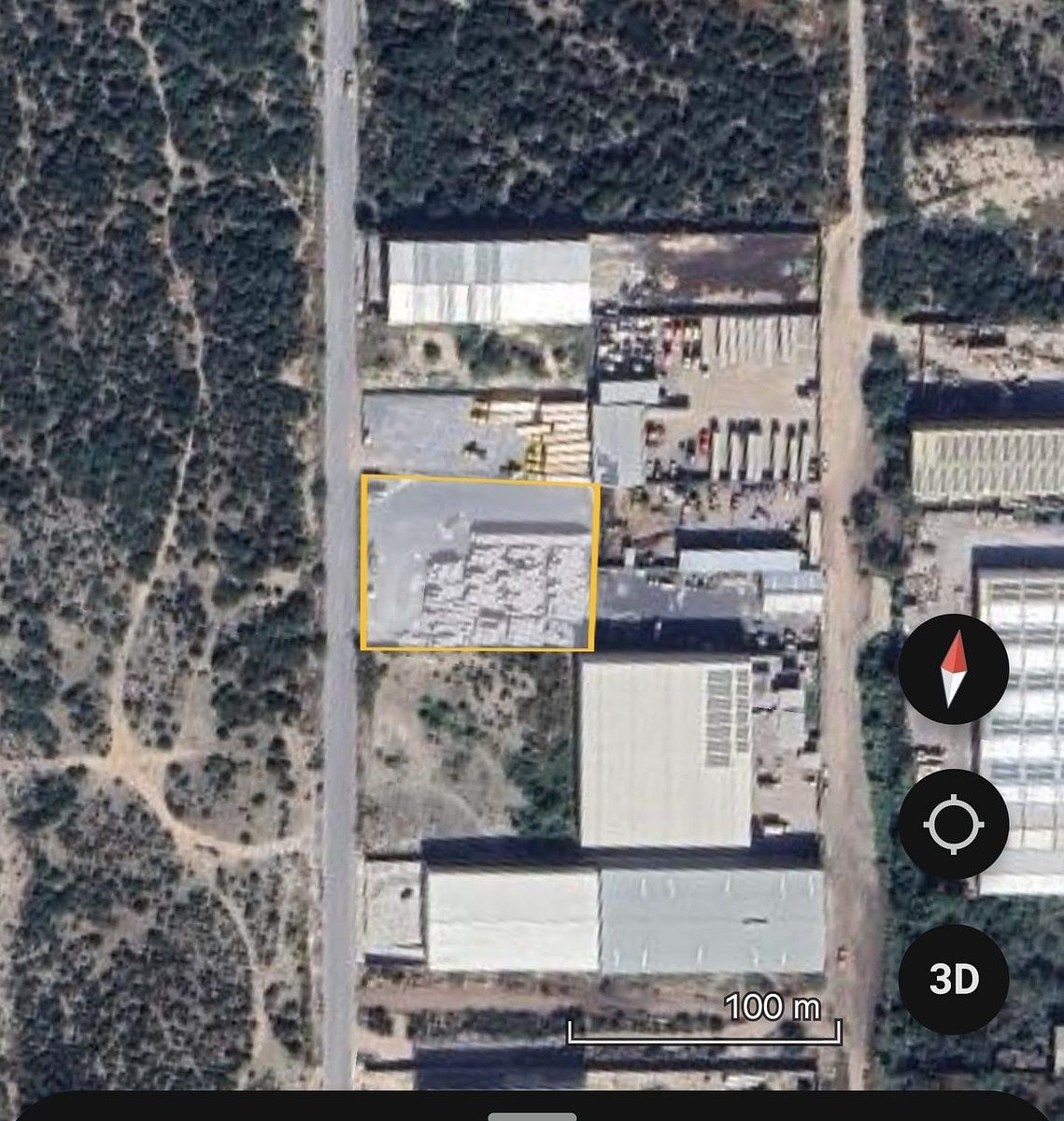Tap the compass to reset north
This screenshot has height=1121, width=1064.
[x=953, y=669]
